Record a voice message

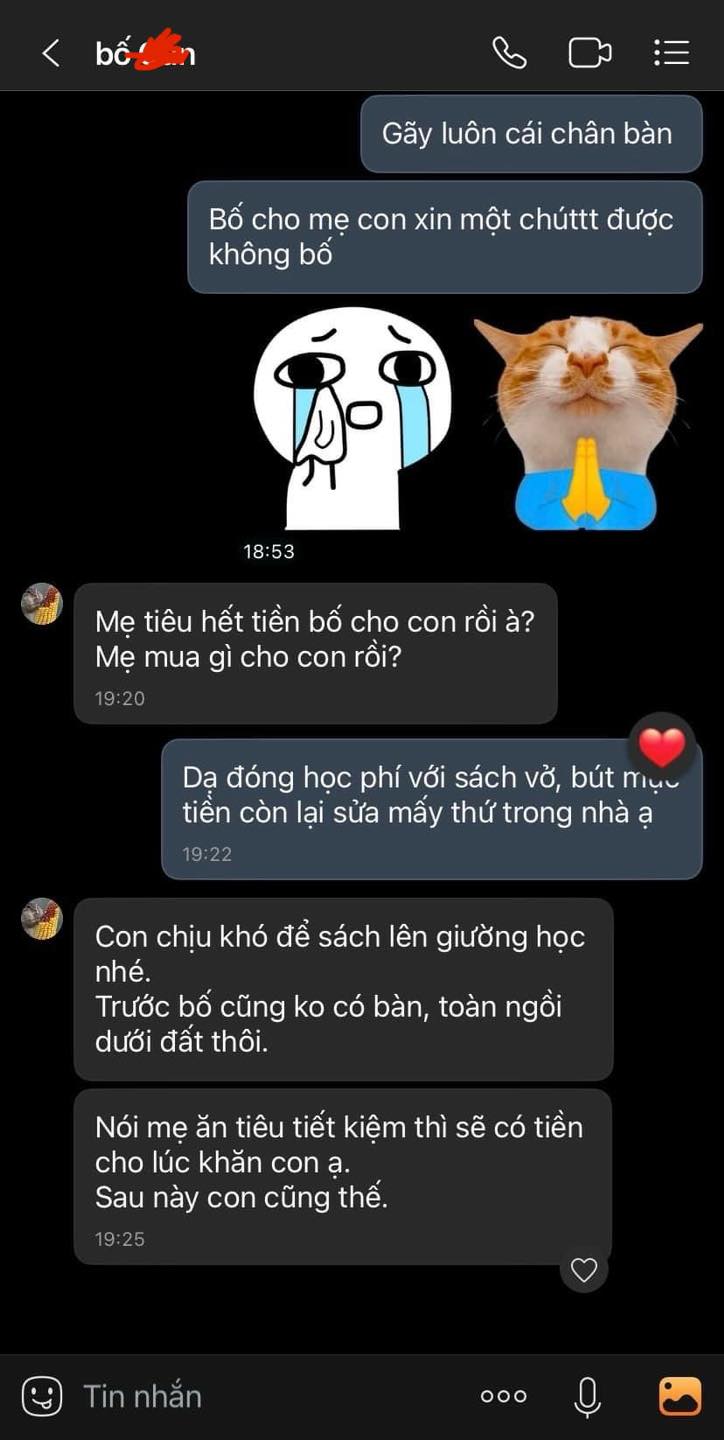click(x=587, y=1396)
